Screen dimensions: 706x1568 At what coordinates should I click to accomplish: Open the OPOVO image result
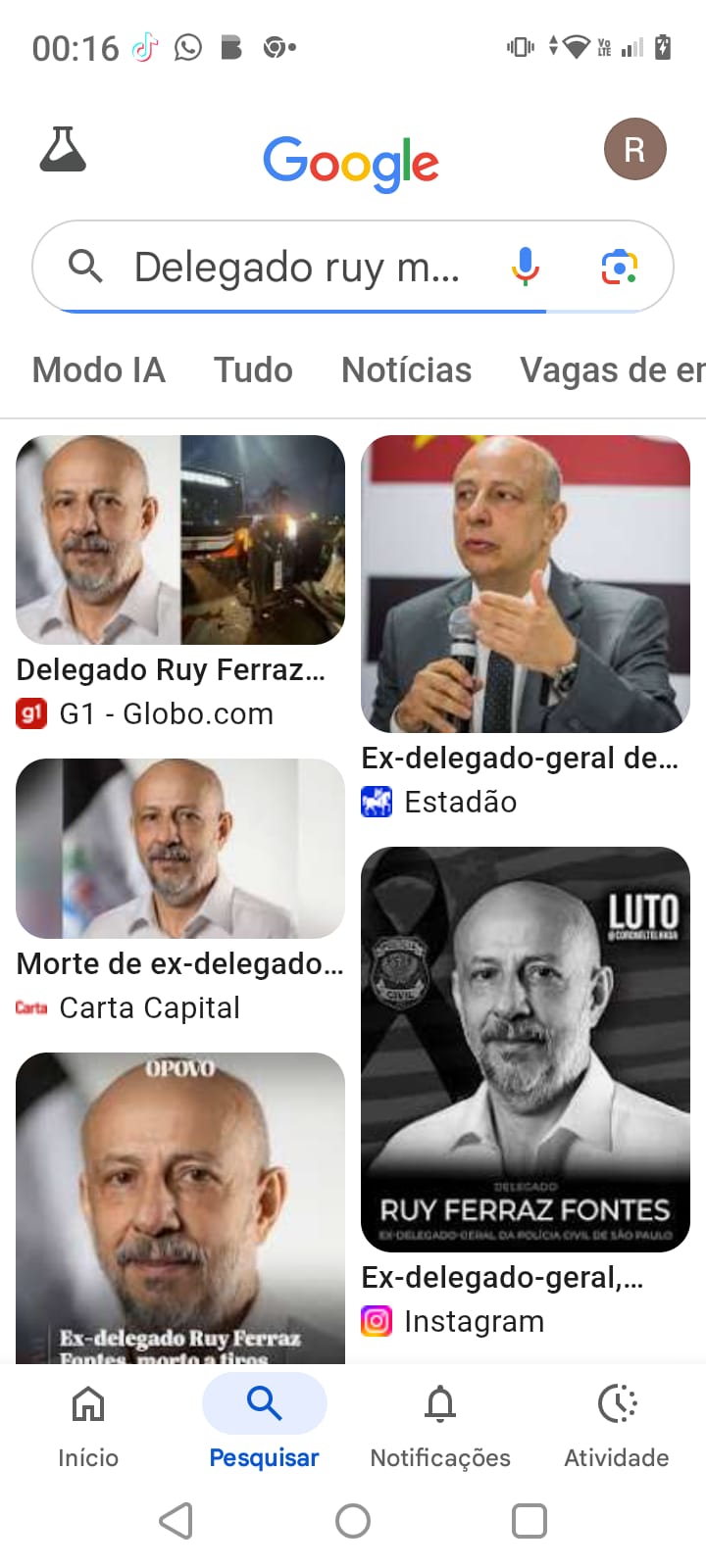[180, 1207]
